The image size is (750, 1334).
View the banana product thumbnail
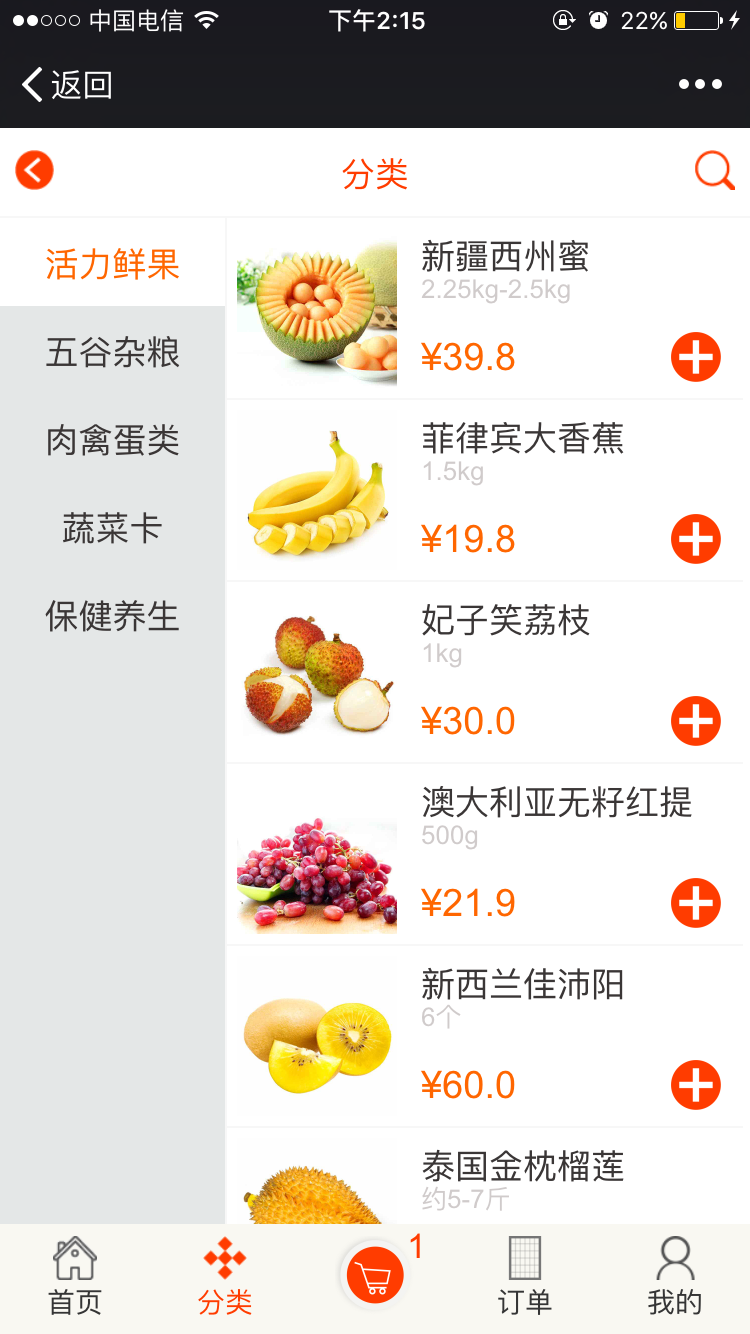tap(315, 489)
